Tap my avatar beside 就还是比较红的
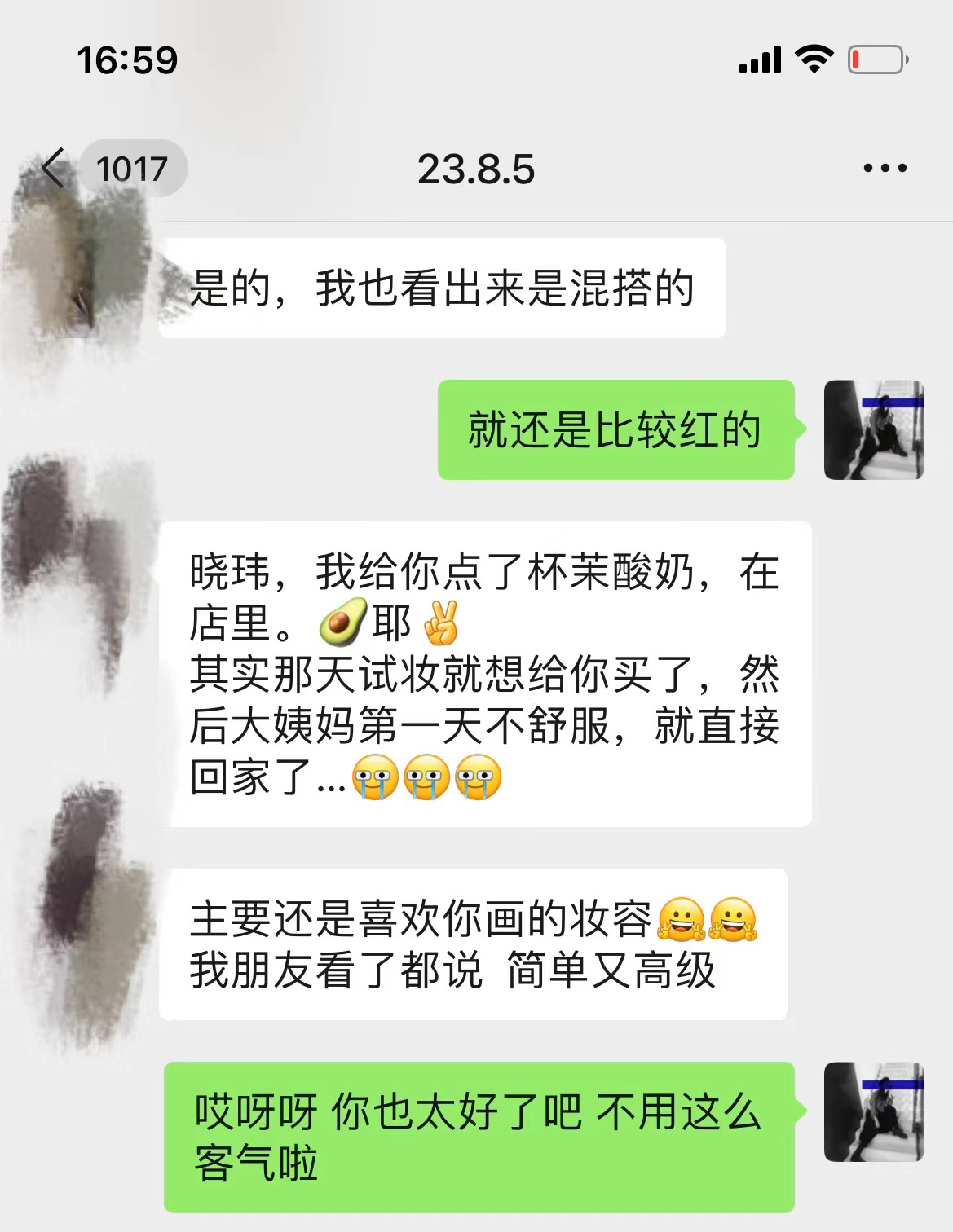953x1232 pixels. [x=873, y=429]
